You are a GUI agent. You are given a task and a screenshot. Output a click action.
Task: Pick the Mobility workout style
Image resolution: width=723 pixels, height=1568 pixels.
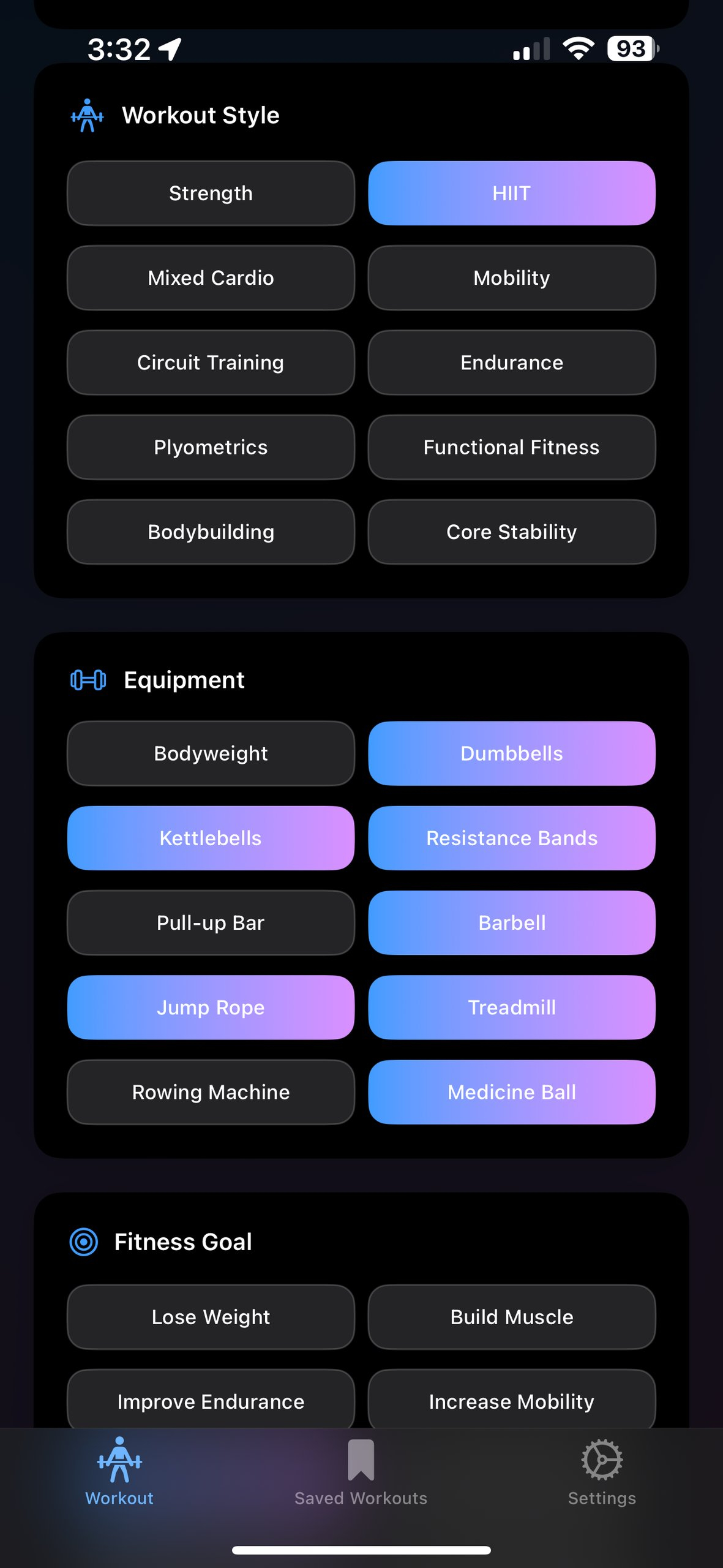511,277
